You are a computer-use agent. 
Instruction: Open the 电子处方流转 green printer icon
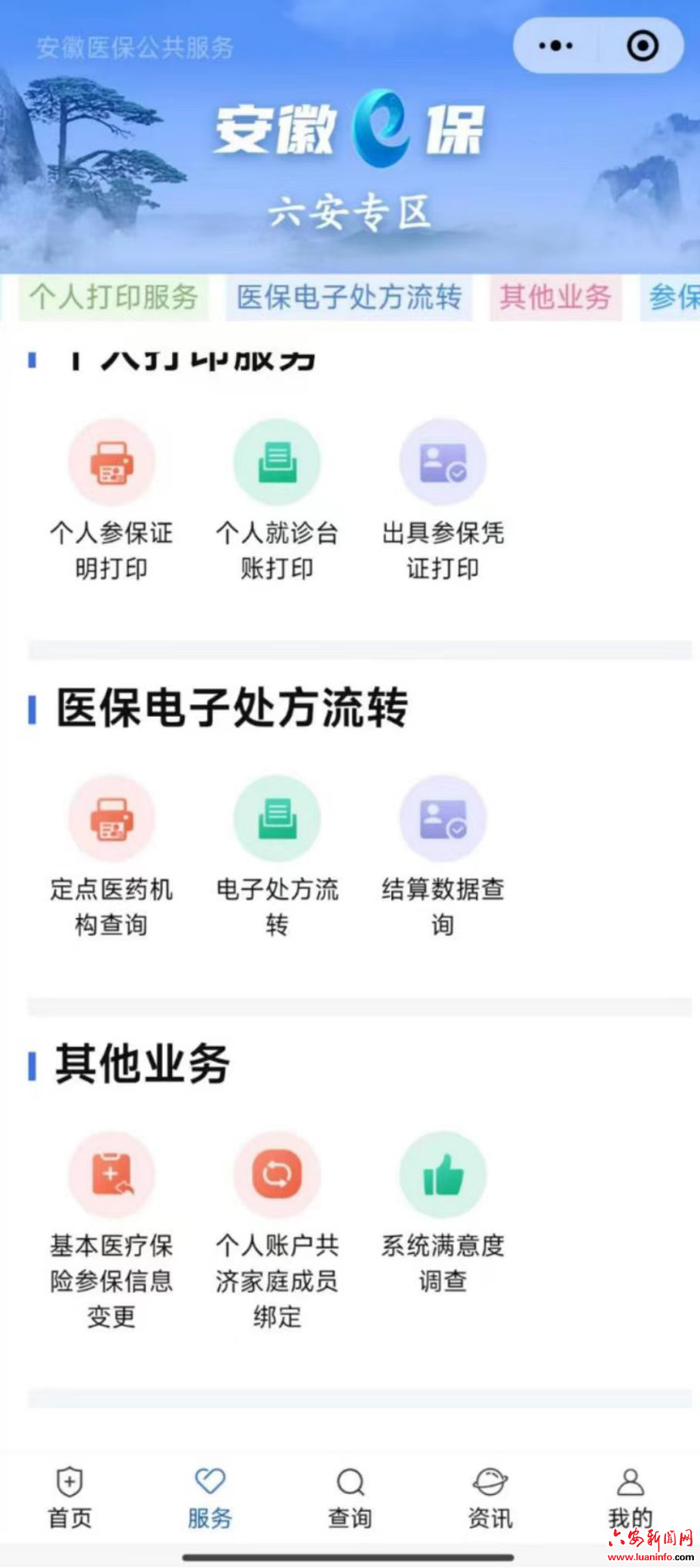[x=277, y=818]
